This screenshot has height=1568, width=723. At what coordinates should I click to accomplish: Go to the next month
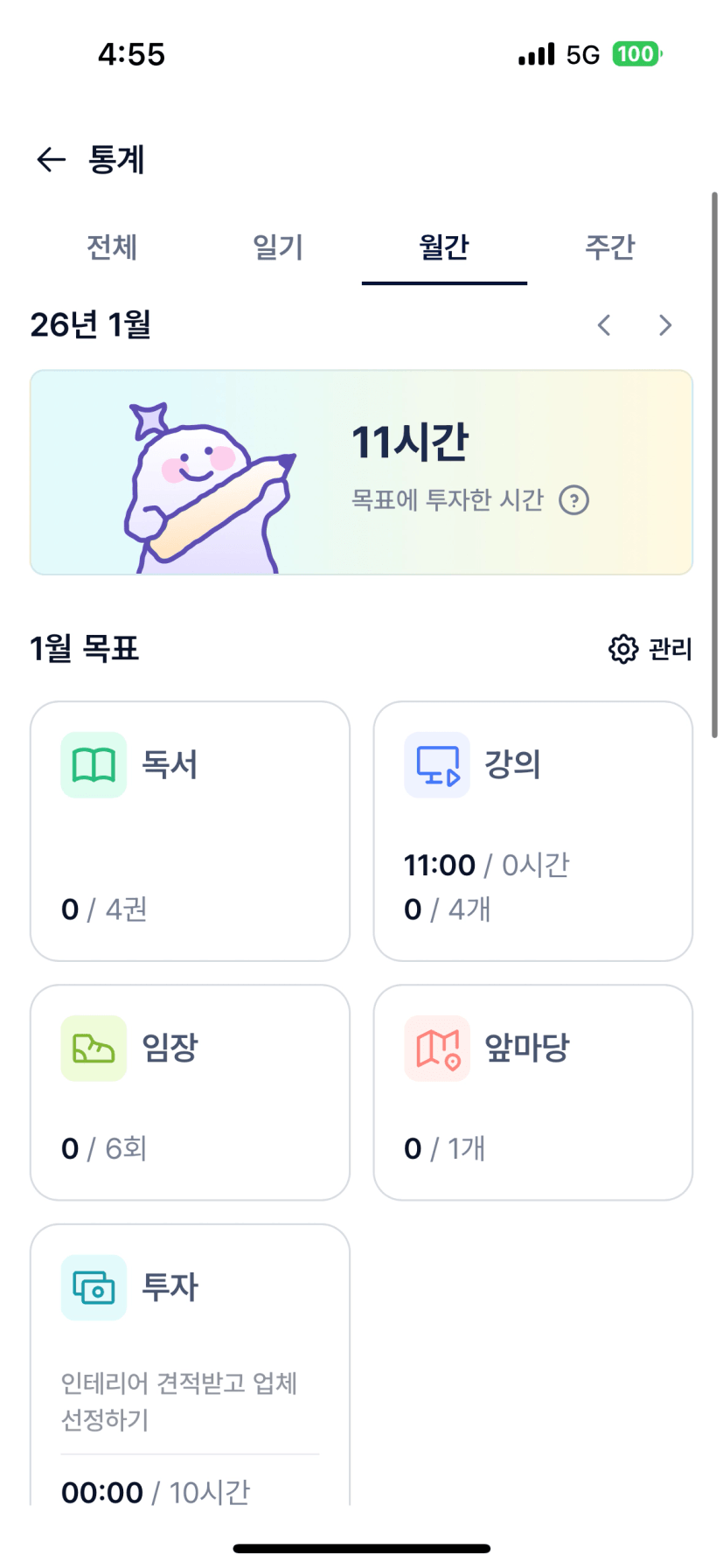click(x=665, y=325)
